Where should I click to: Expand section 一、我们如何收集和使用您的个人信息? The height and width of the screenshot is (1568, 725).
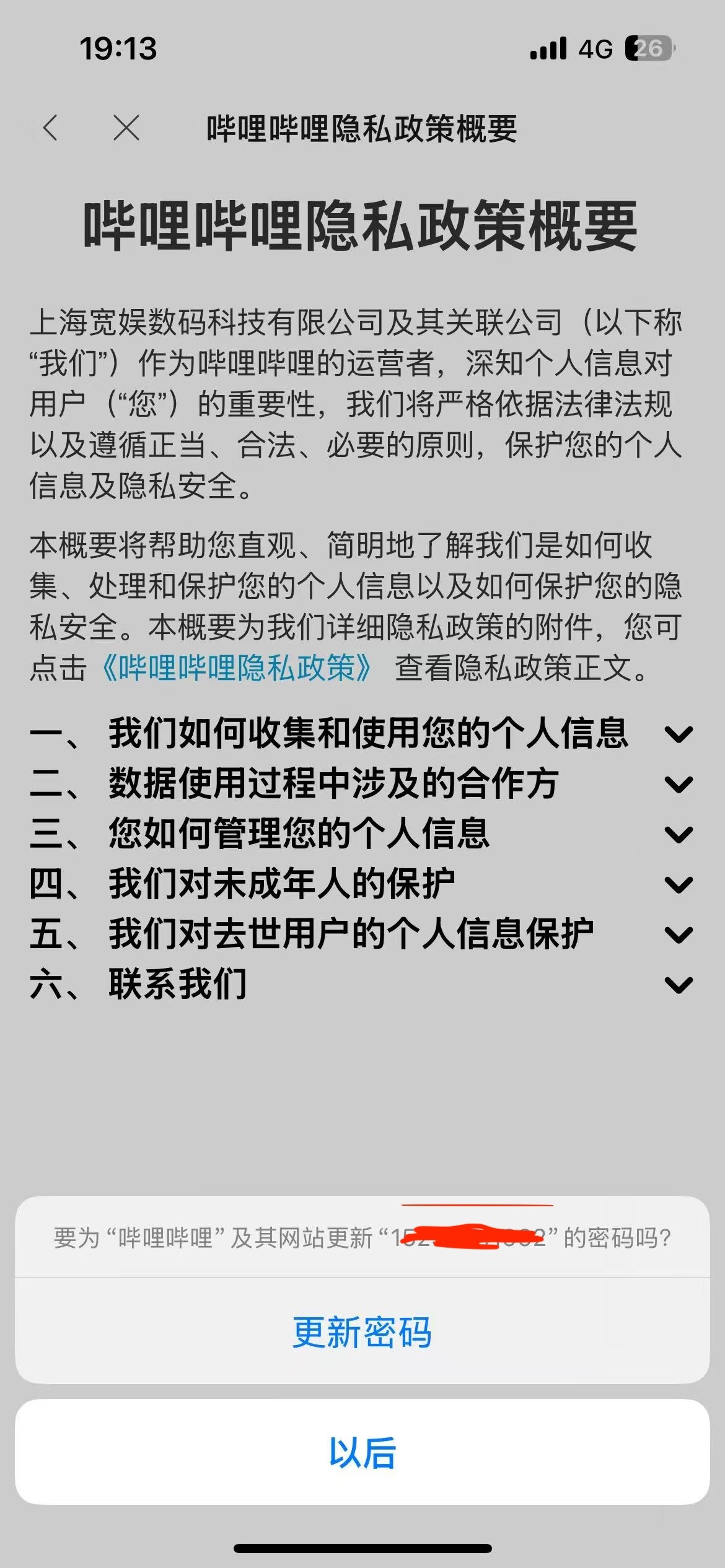point(678,734)
